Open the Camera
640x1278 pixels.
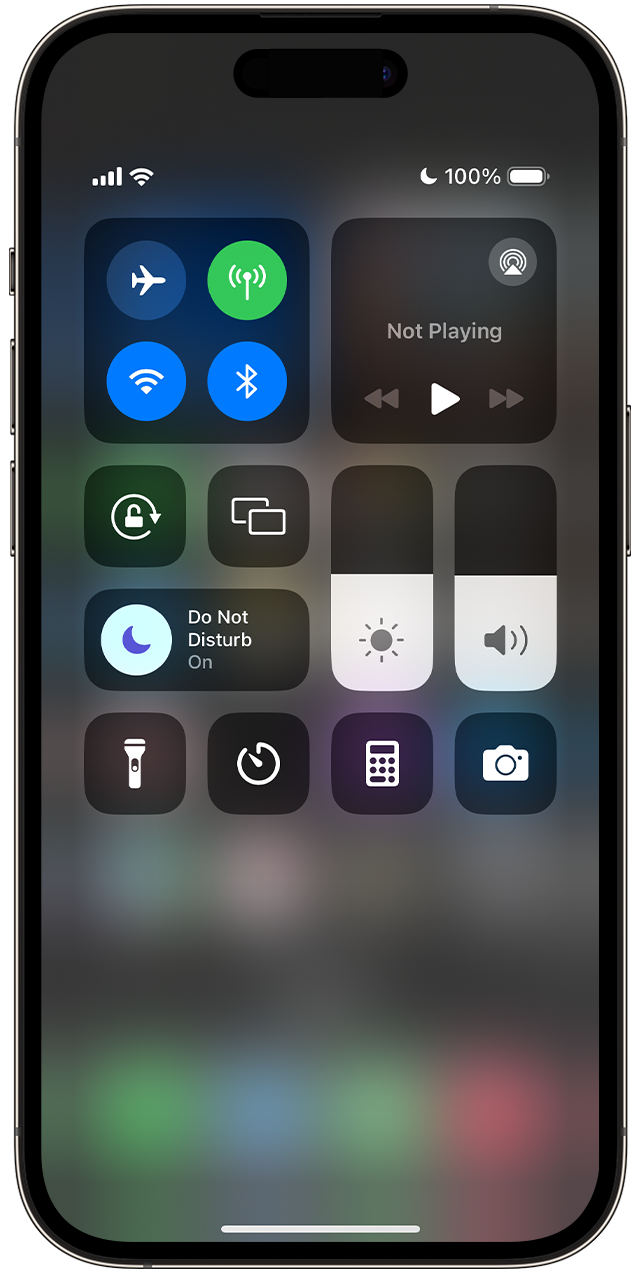click(505, 764)
